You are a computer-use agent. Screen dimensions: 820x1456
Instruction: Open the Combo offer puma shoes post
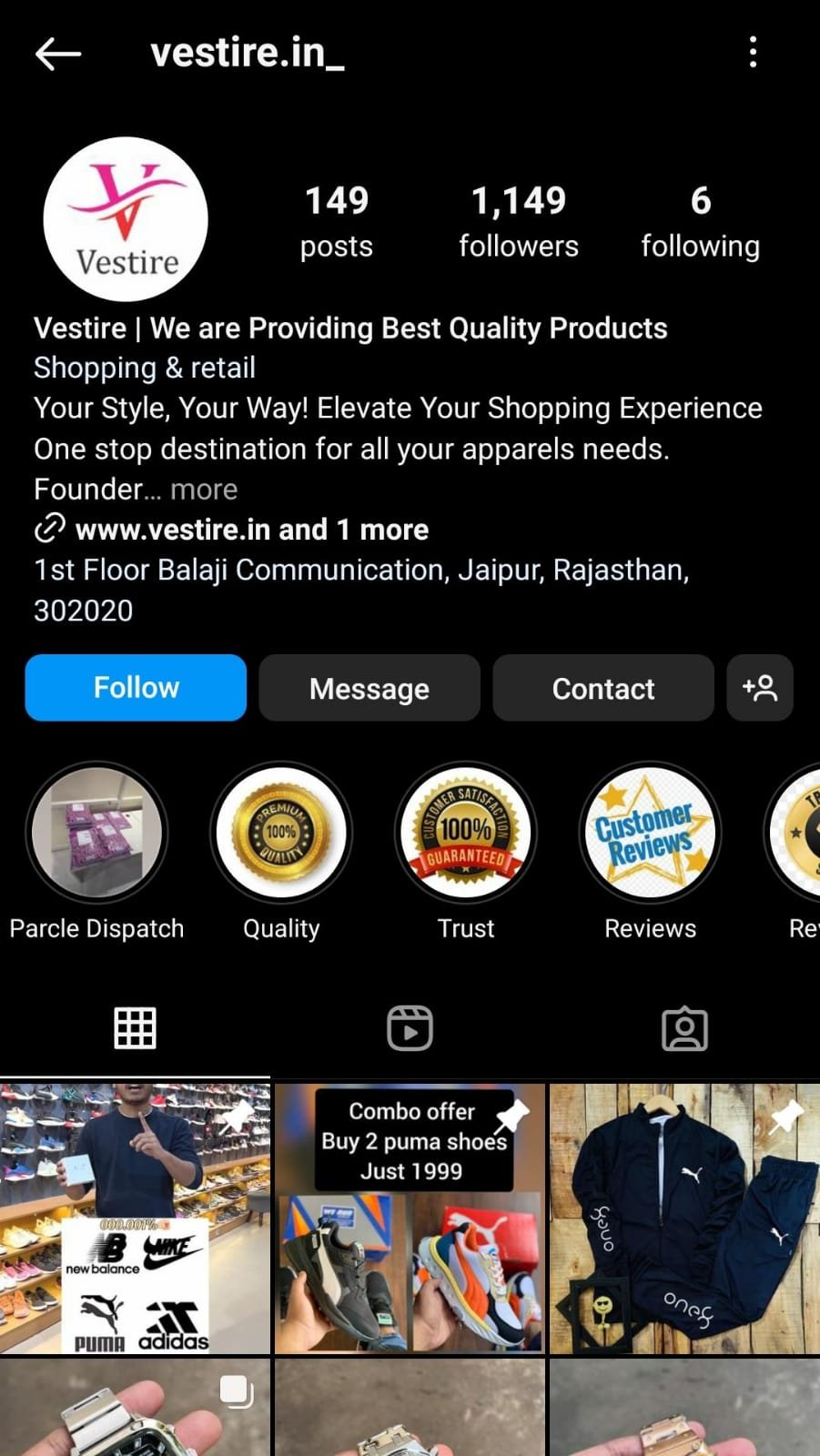410,1218
